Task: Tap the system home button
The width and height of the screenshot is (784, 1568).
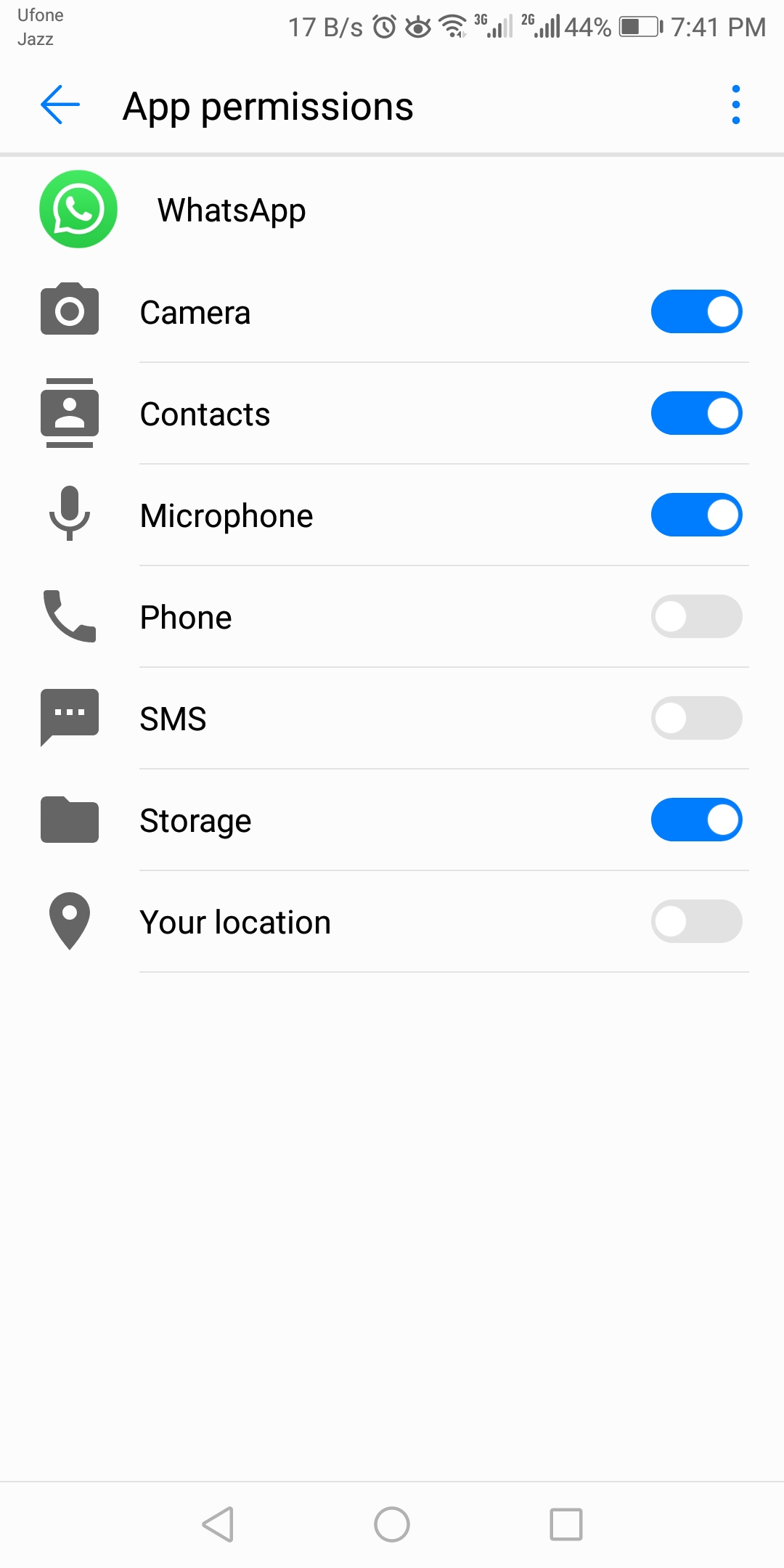Action: click(x=392, y=1524)
